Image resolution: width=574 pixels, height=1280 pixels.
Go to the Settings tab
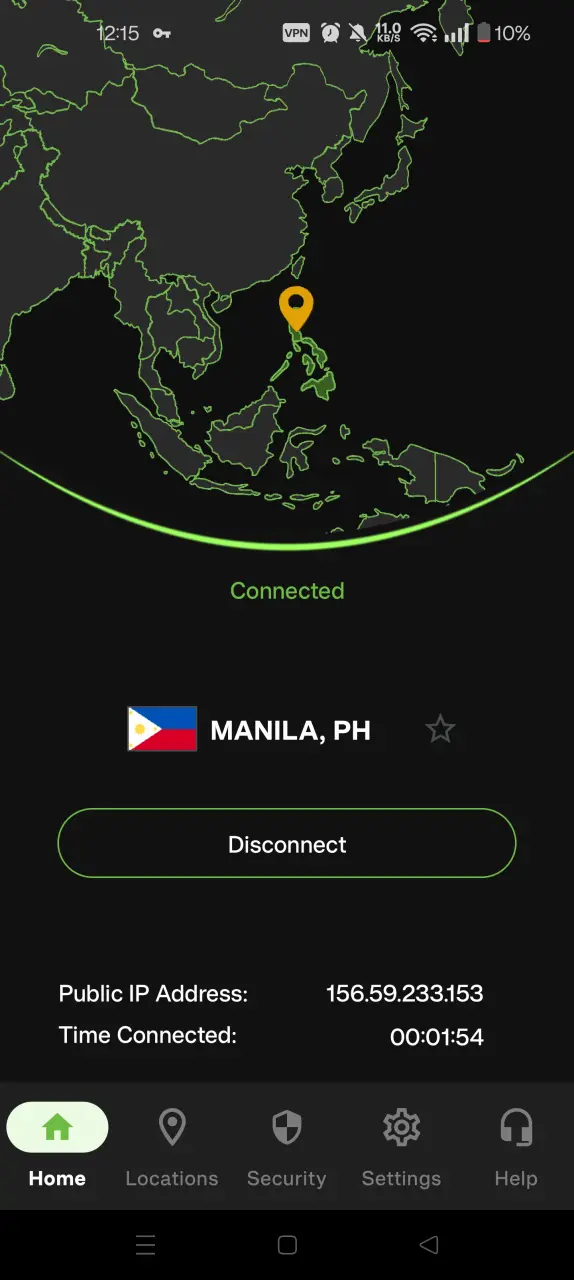(x=401, y=1148)
